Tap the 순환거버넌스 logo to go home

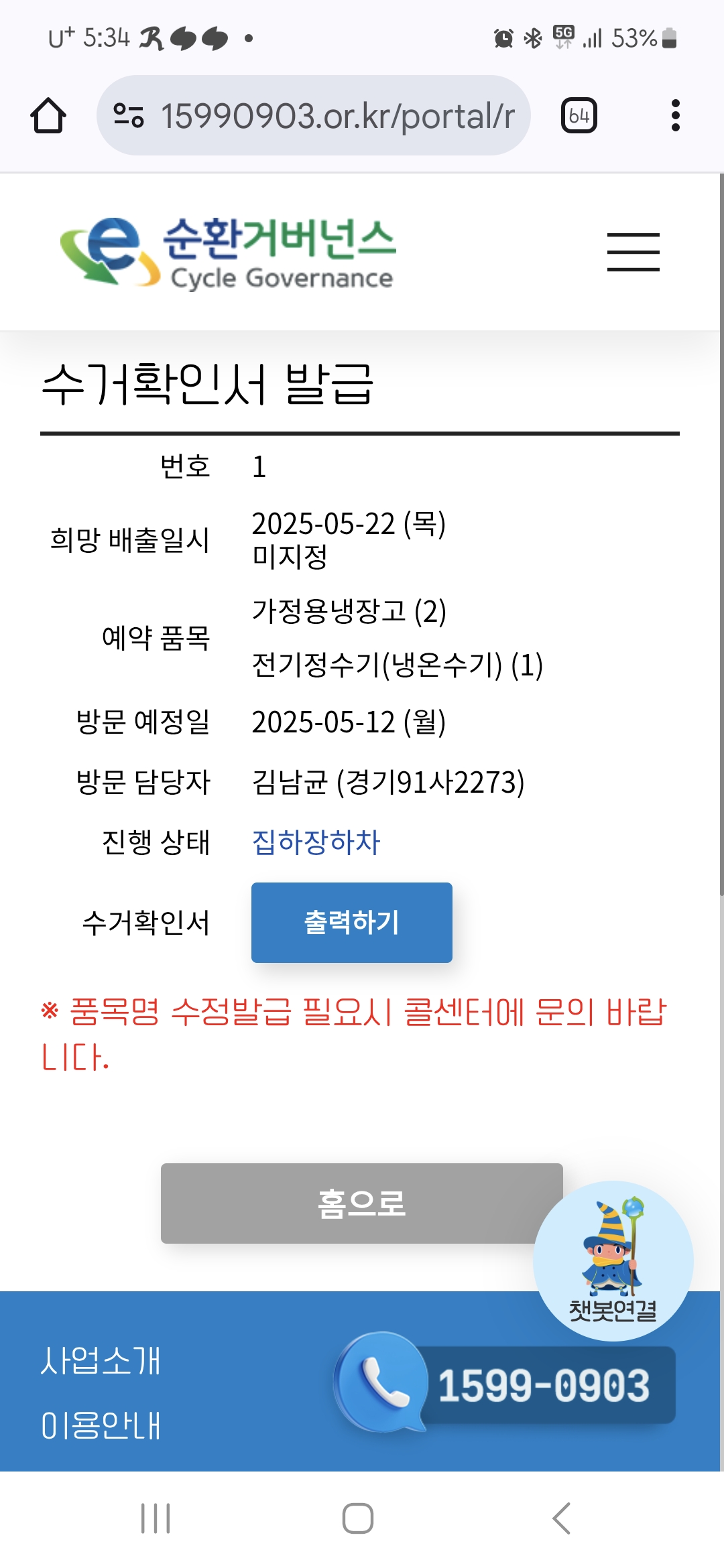(x=228, y=253)
